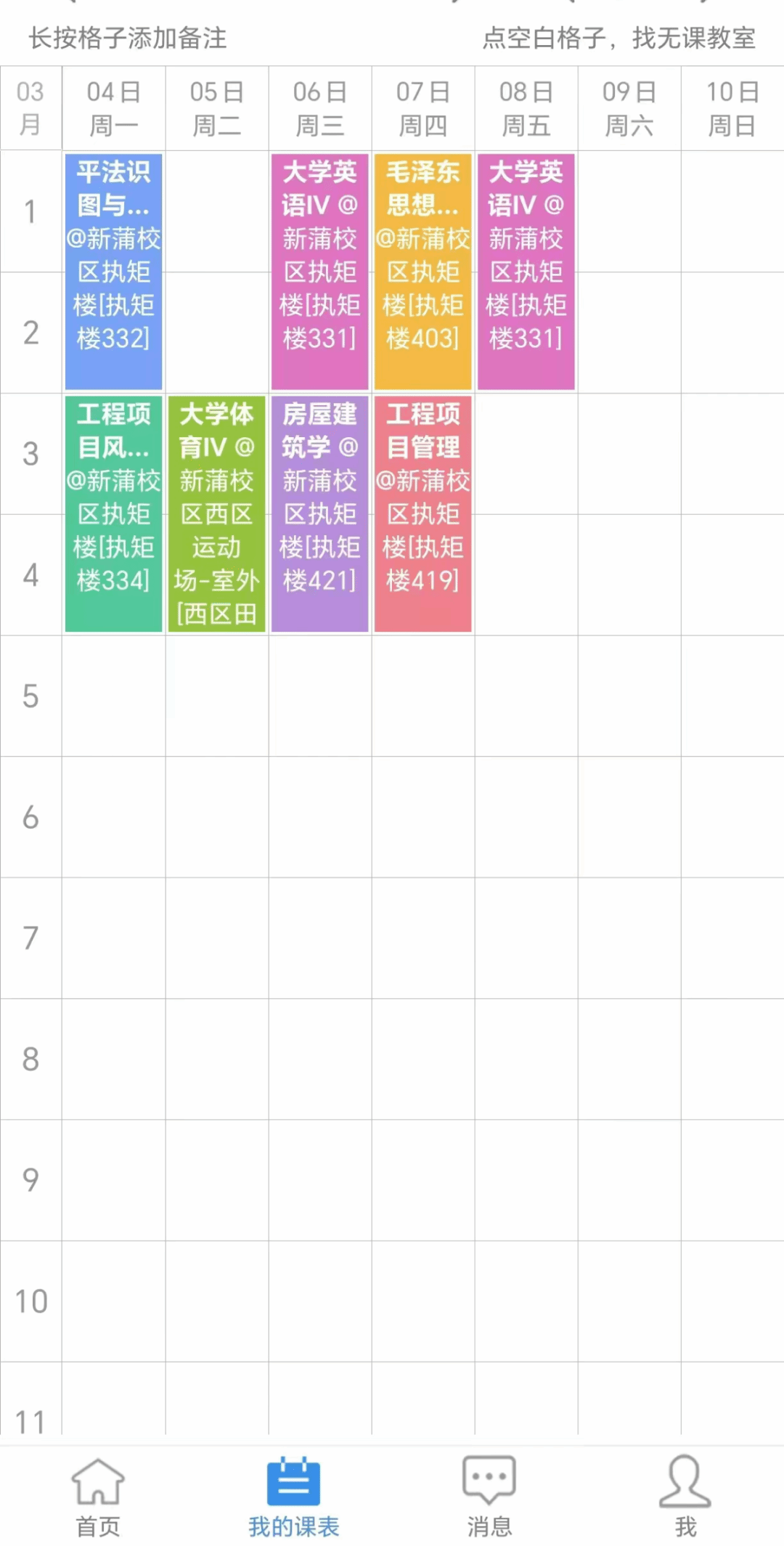Tap the empty Saturday period 1 cell

click(629, 211)
